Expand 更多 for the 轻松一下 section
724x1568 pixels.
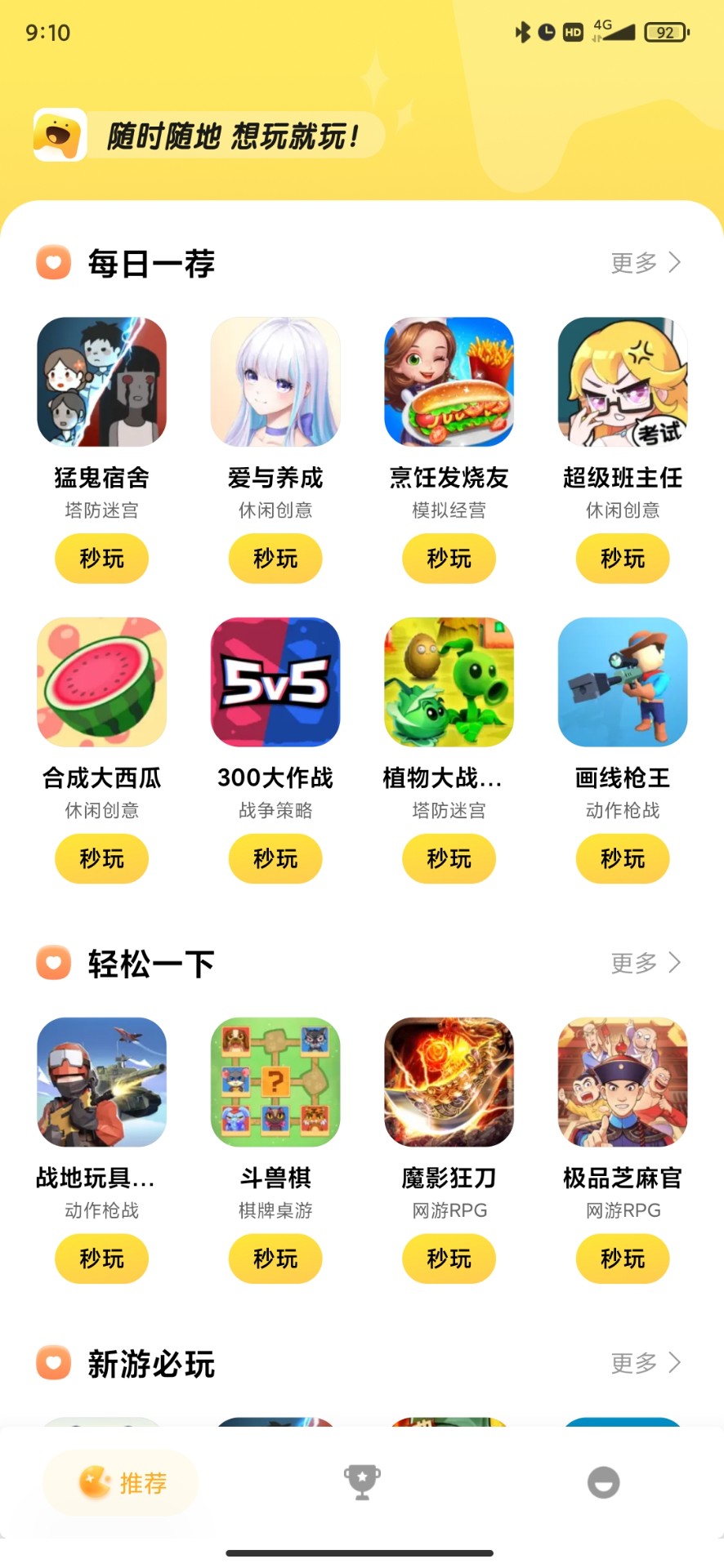(646, 963)
